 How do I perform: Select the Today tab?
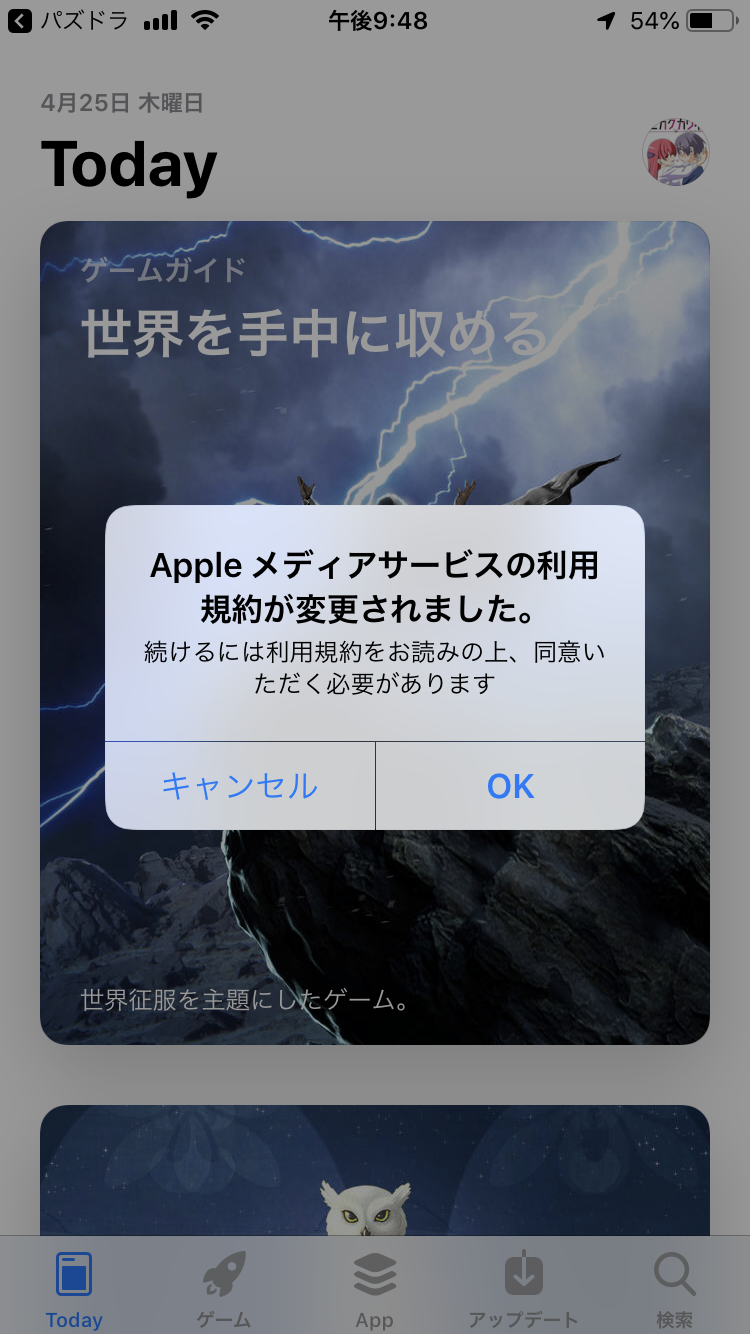(74, 1288)
